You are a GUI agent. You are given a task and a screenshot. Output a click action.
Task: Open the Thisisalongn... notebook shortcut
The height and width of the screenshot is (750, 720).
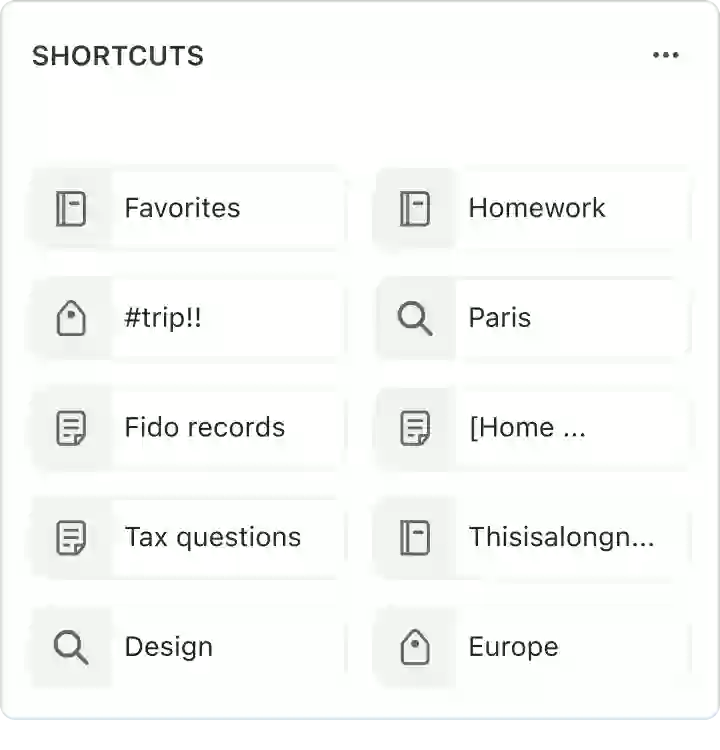pyautogui.click(x=532, y=538)
